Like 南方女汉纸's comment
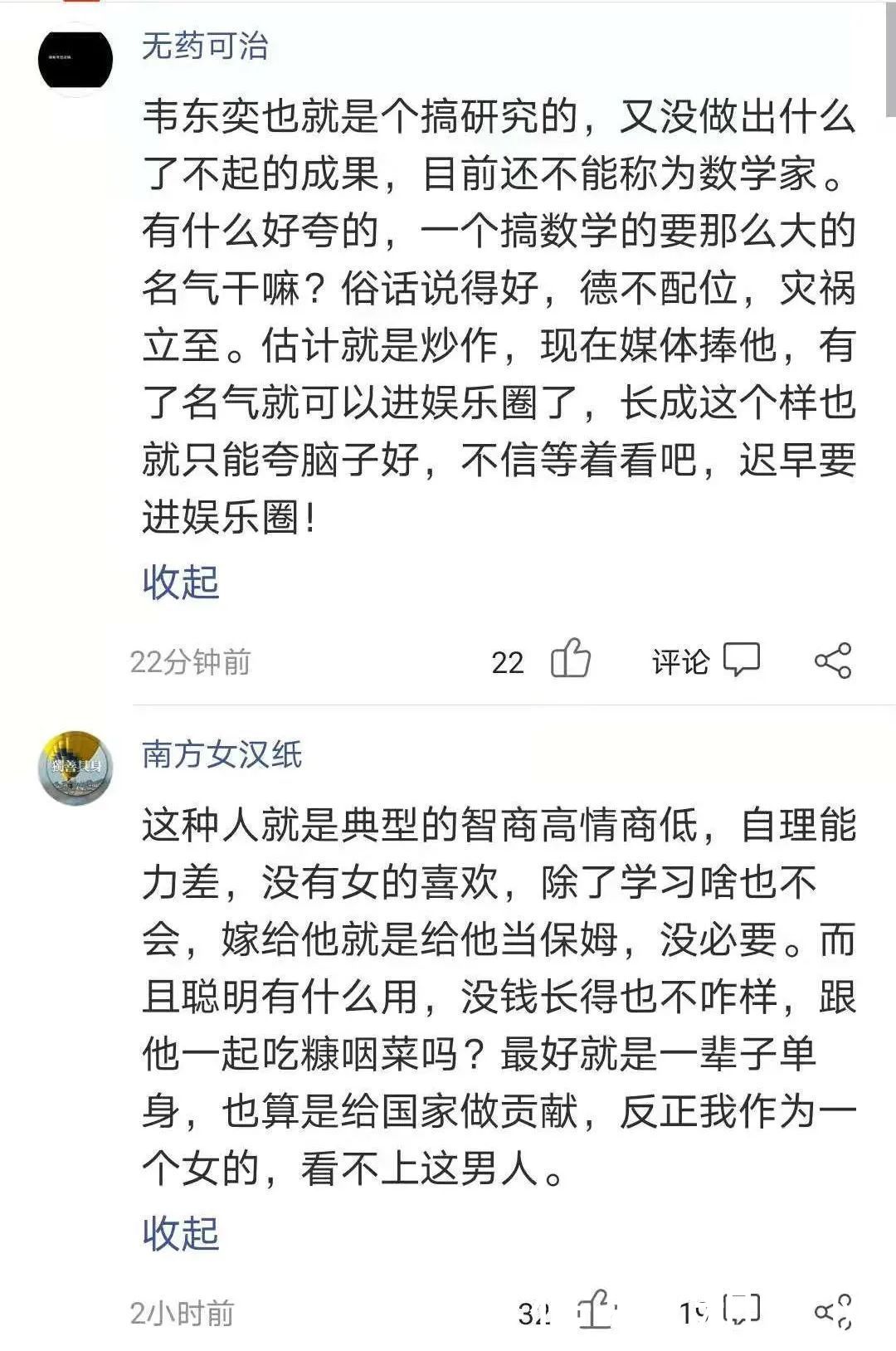This screenshot has width=896, height=1351. coord(596,1311)
